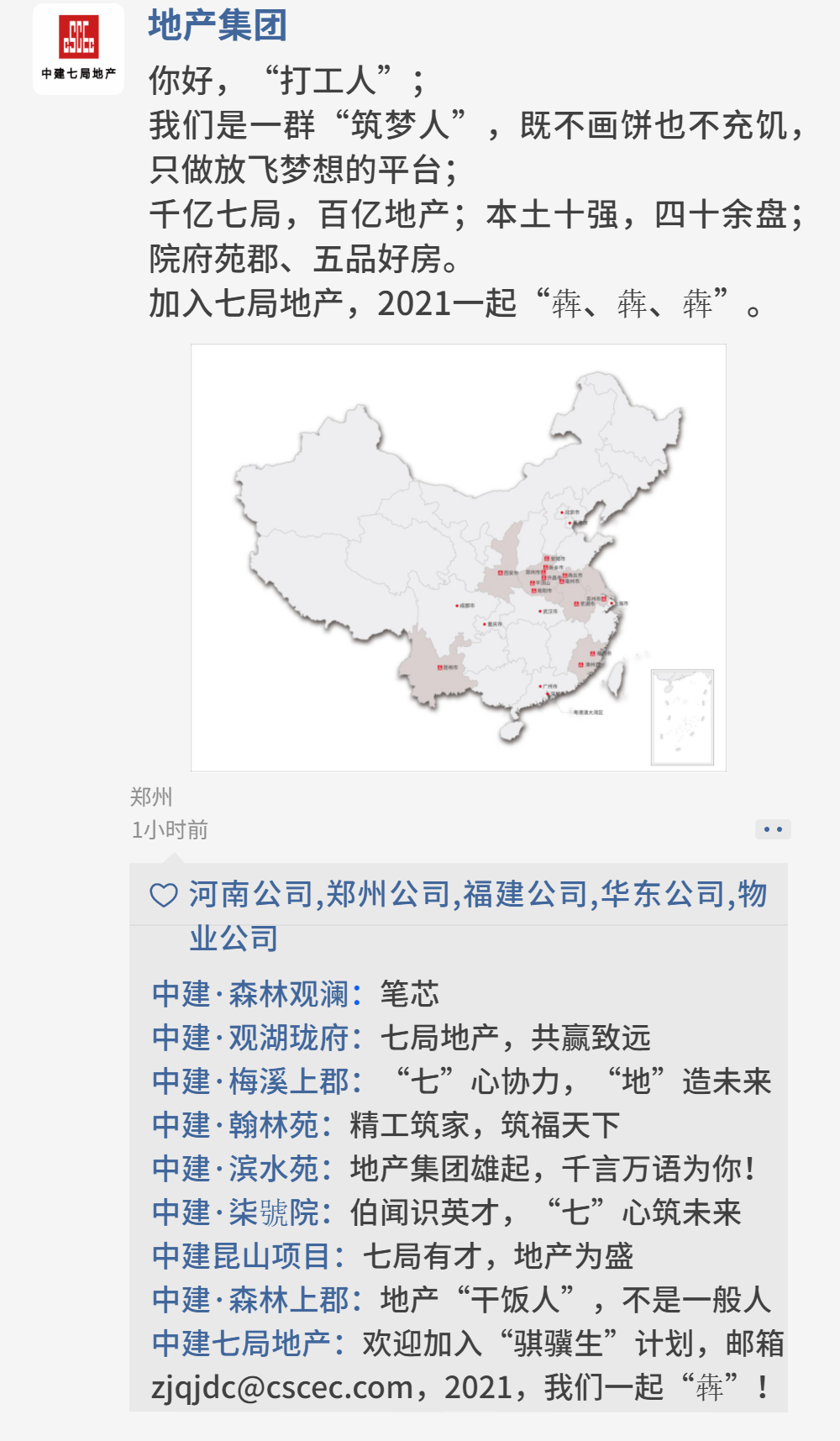Open commenter 中建七局地产's profile
The image size is (840, 1441).
click(x=241, y=1344)
